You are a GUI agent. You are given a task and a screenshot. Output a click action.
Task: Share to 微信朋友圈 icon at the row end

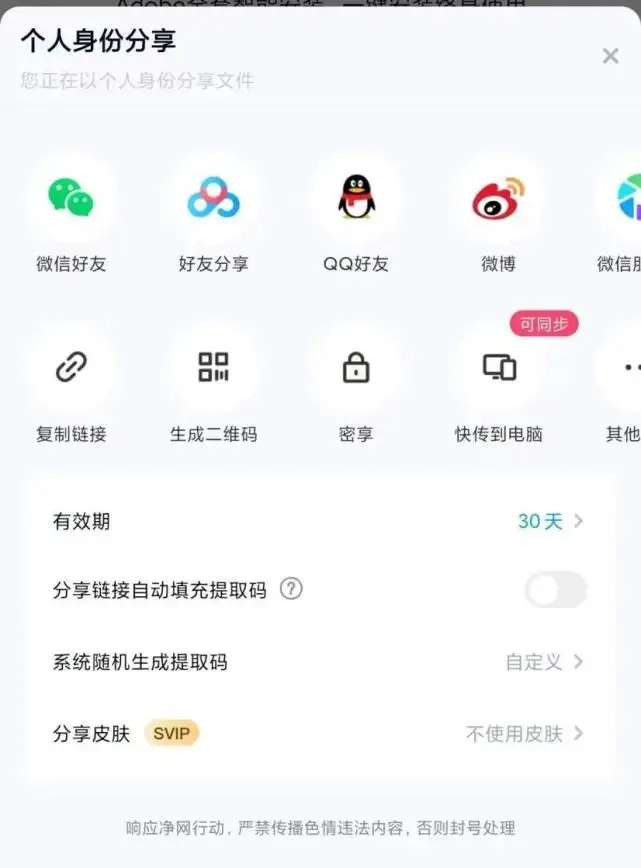click(626, 197)
